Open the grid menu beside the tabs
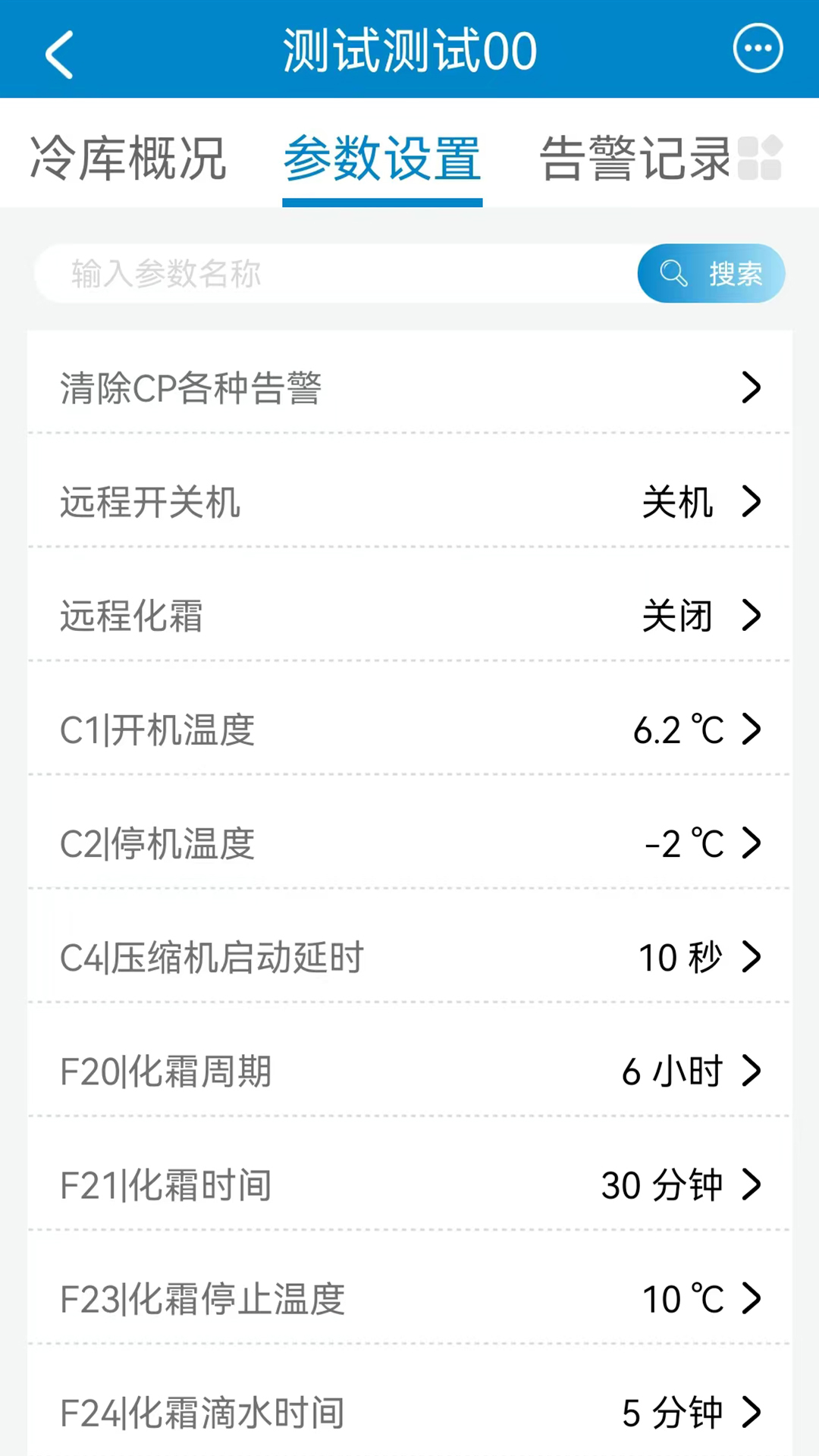 tap(760, 158)
